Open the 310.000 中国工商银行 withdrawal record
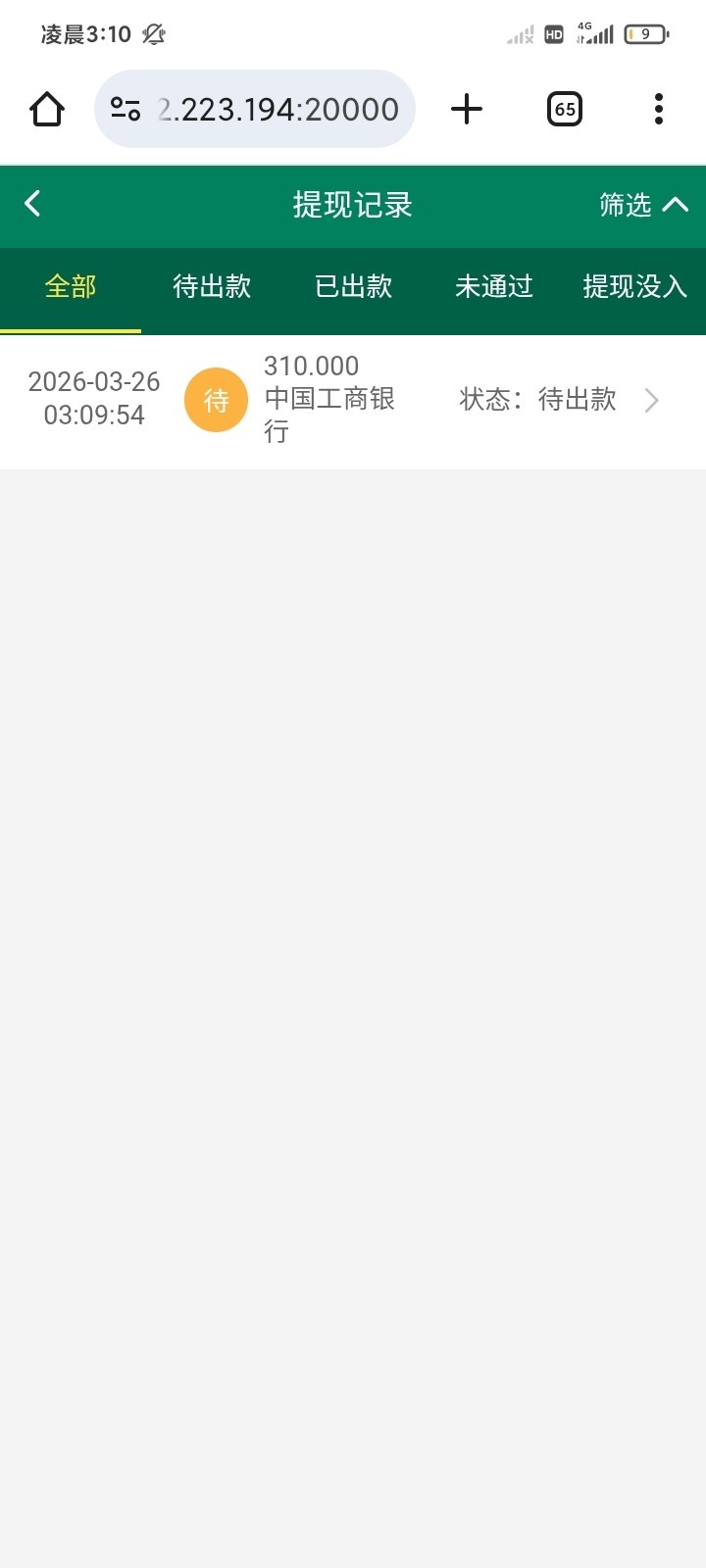Image resolution: width=706 pixels, height=1568 pixels. click(x=353, y=400)
